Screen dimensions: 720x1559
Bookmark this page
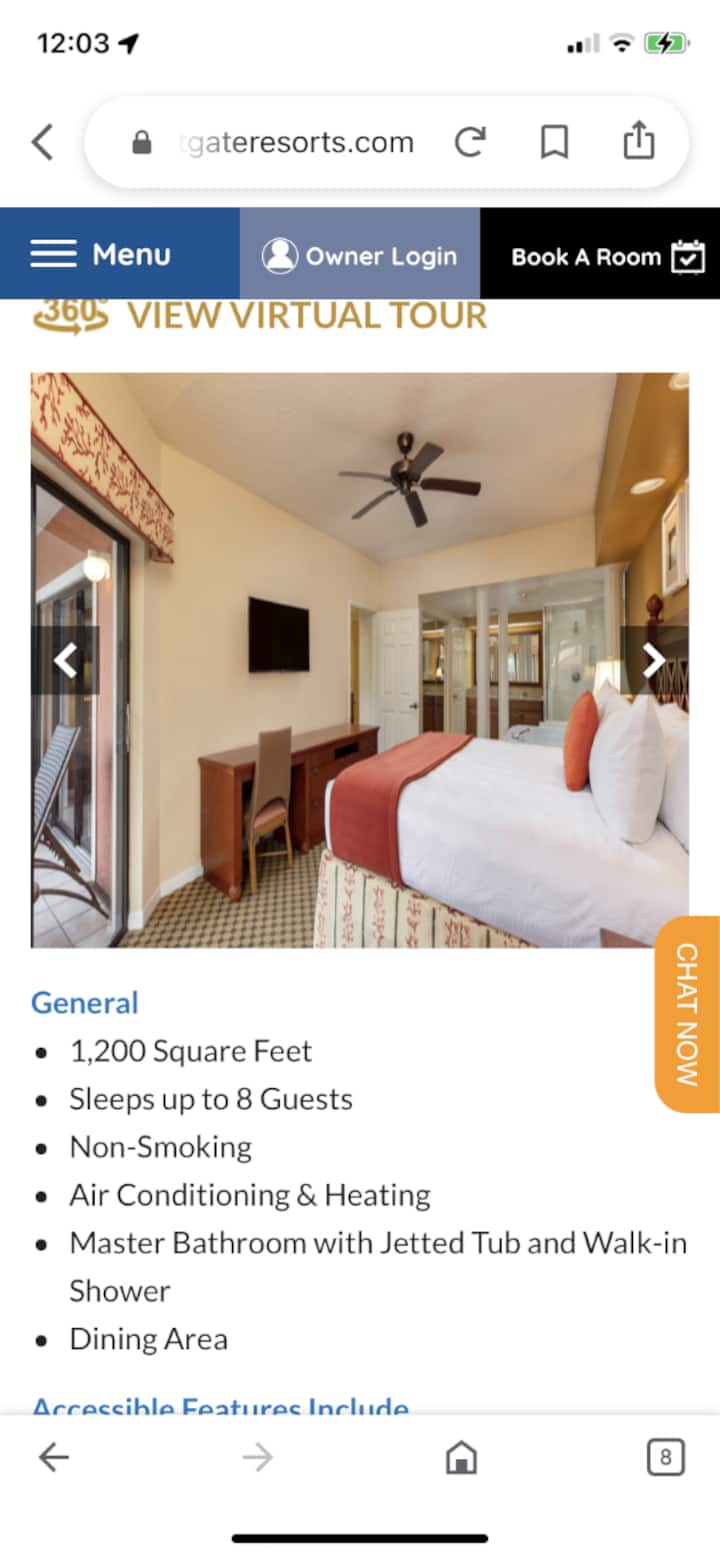coord(554,143)
